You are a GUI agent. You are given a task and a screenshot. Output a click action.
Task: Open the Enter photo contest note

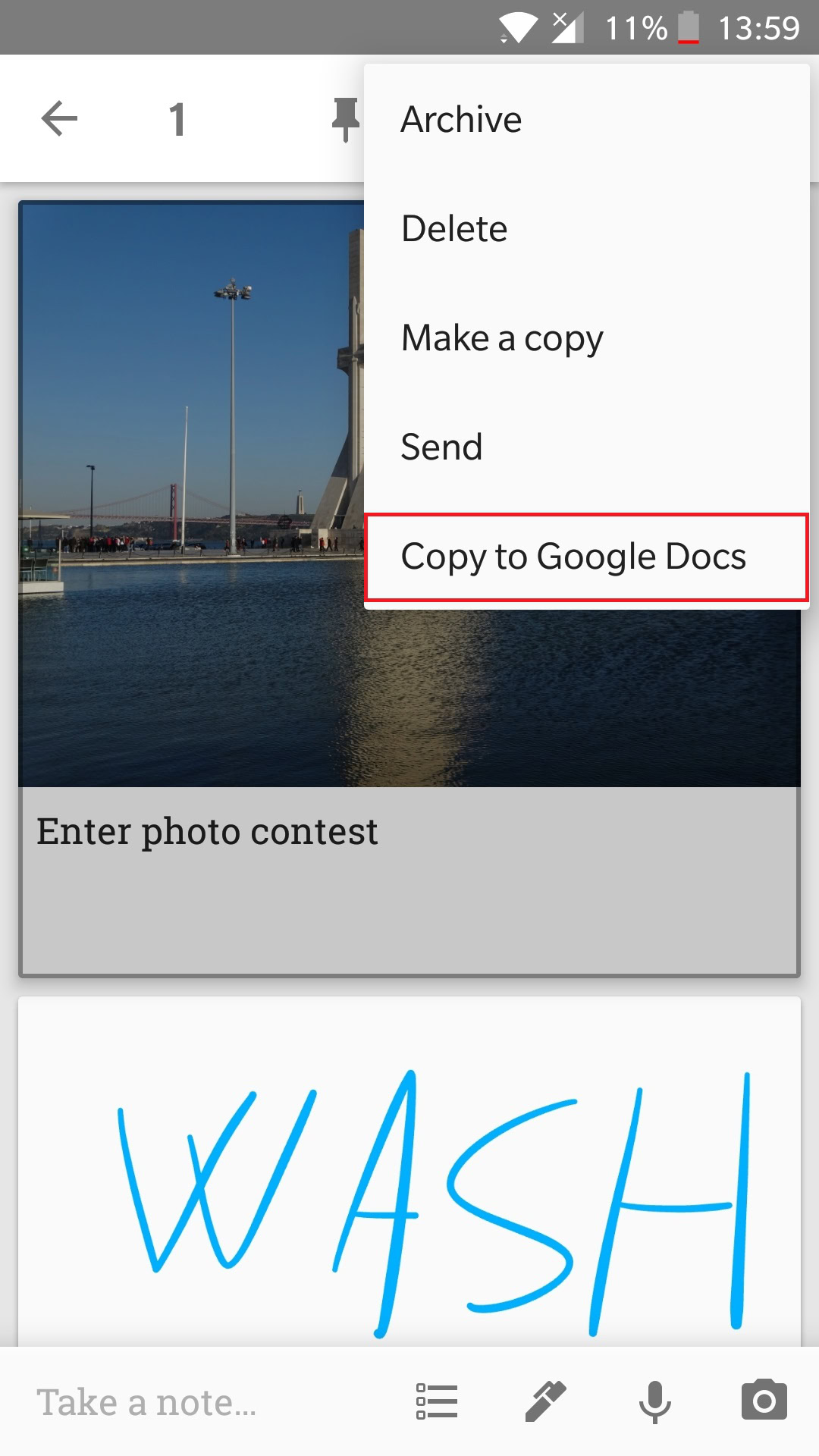click(x=206, y=833)
